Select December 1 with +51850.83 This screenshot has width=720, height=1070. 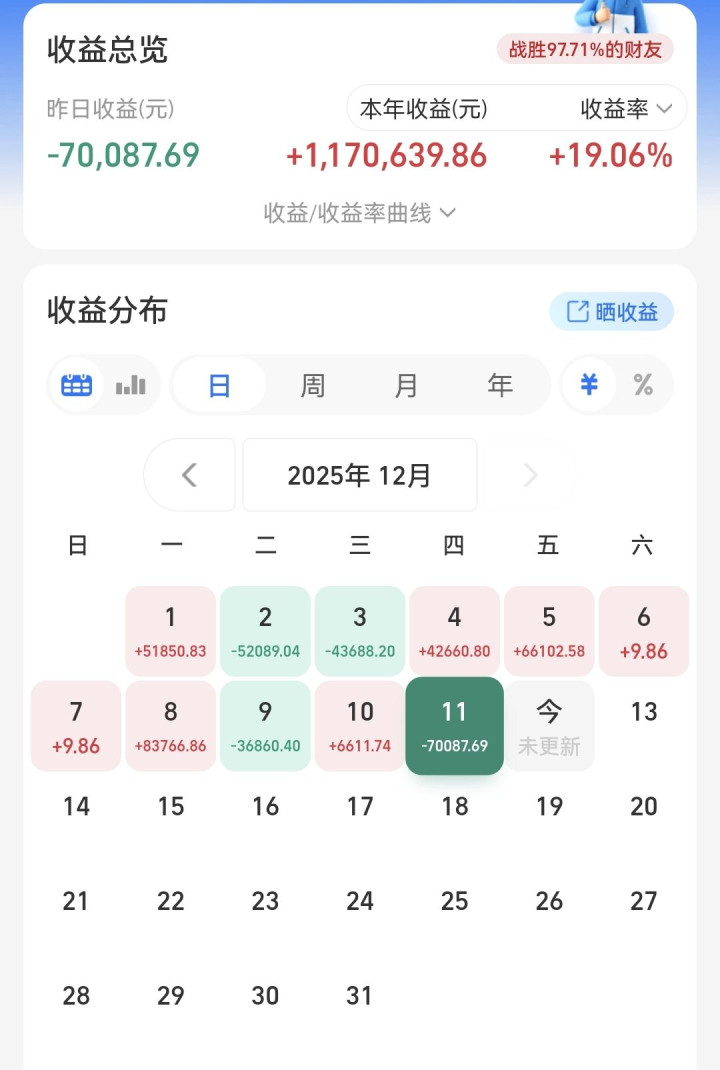tap(170, 631)
